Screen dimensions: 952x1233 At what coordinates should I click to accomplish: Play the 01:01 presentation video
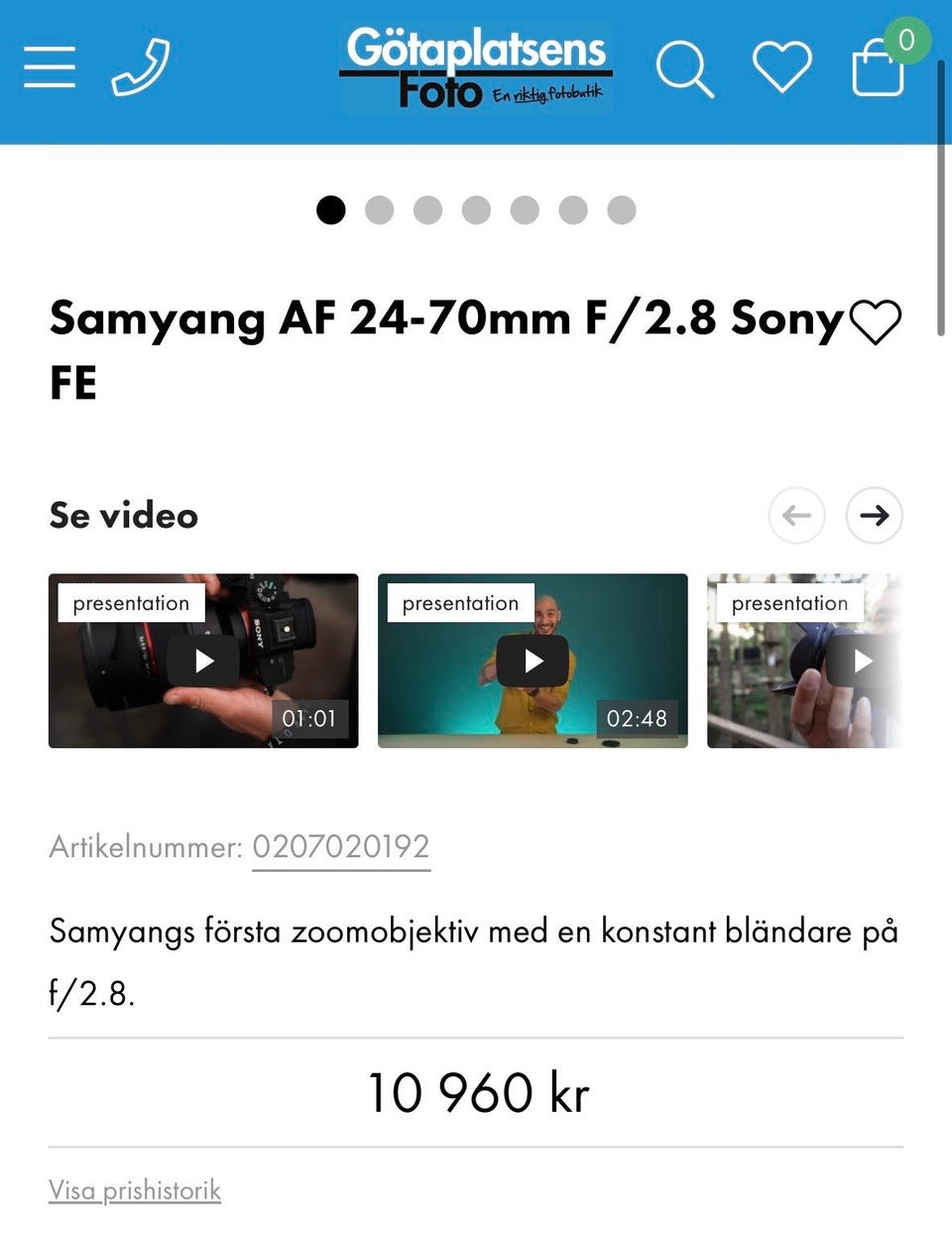[x=203, y=661]
